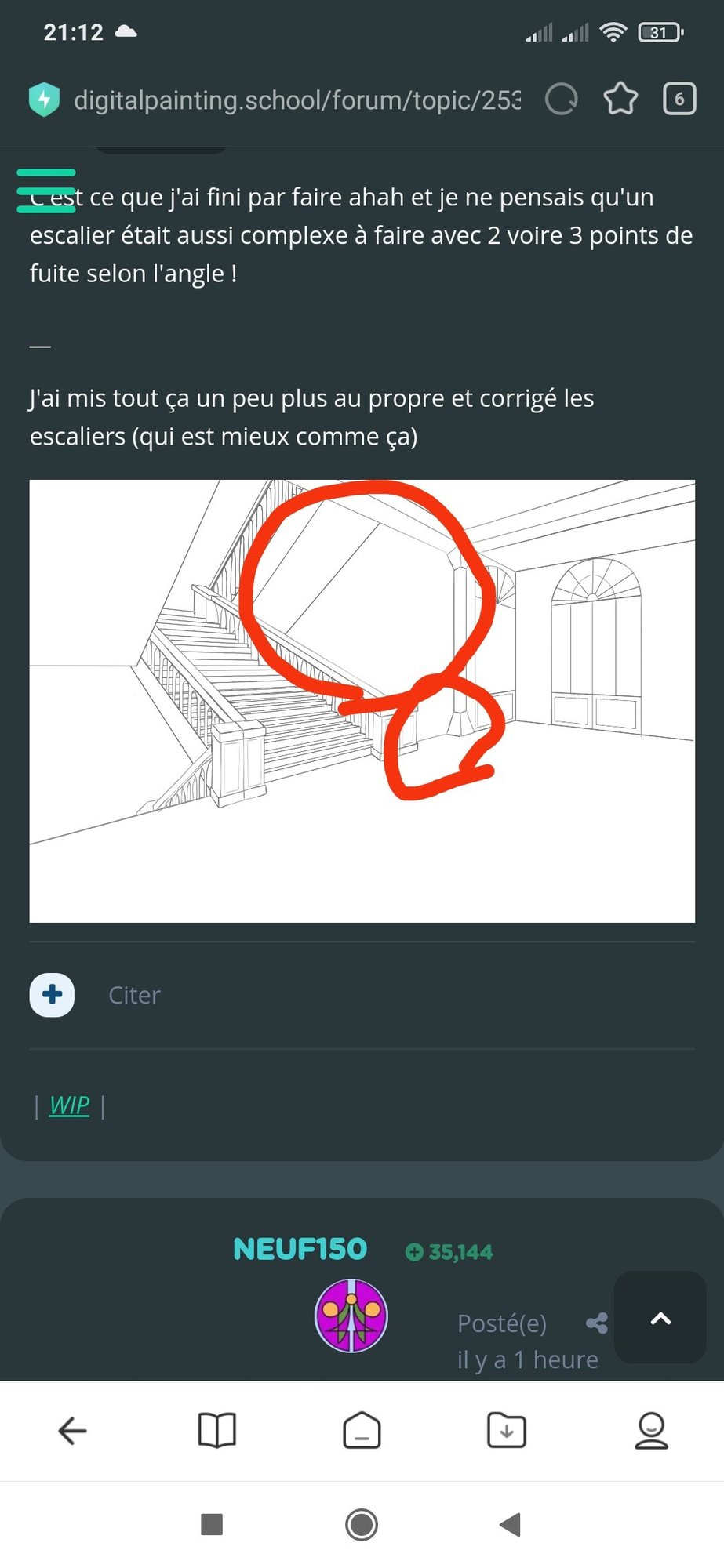Open the WIP signature link
Screen dimensions: 724x1568
[x=69, y=1105]
